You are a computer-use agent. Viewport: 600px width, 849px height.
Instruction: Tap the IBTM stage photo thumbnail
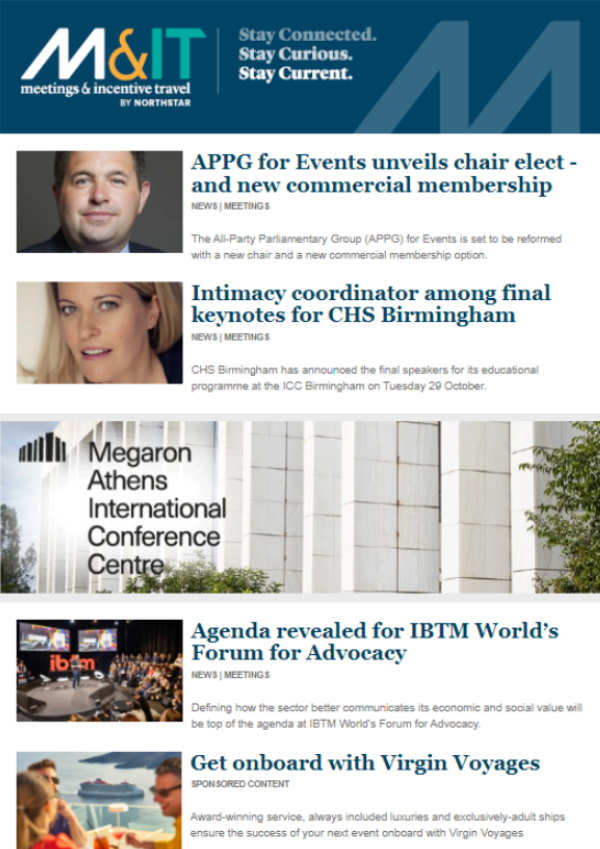(x=100, y=670)
